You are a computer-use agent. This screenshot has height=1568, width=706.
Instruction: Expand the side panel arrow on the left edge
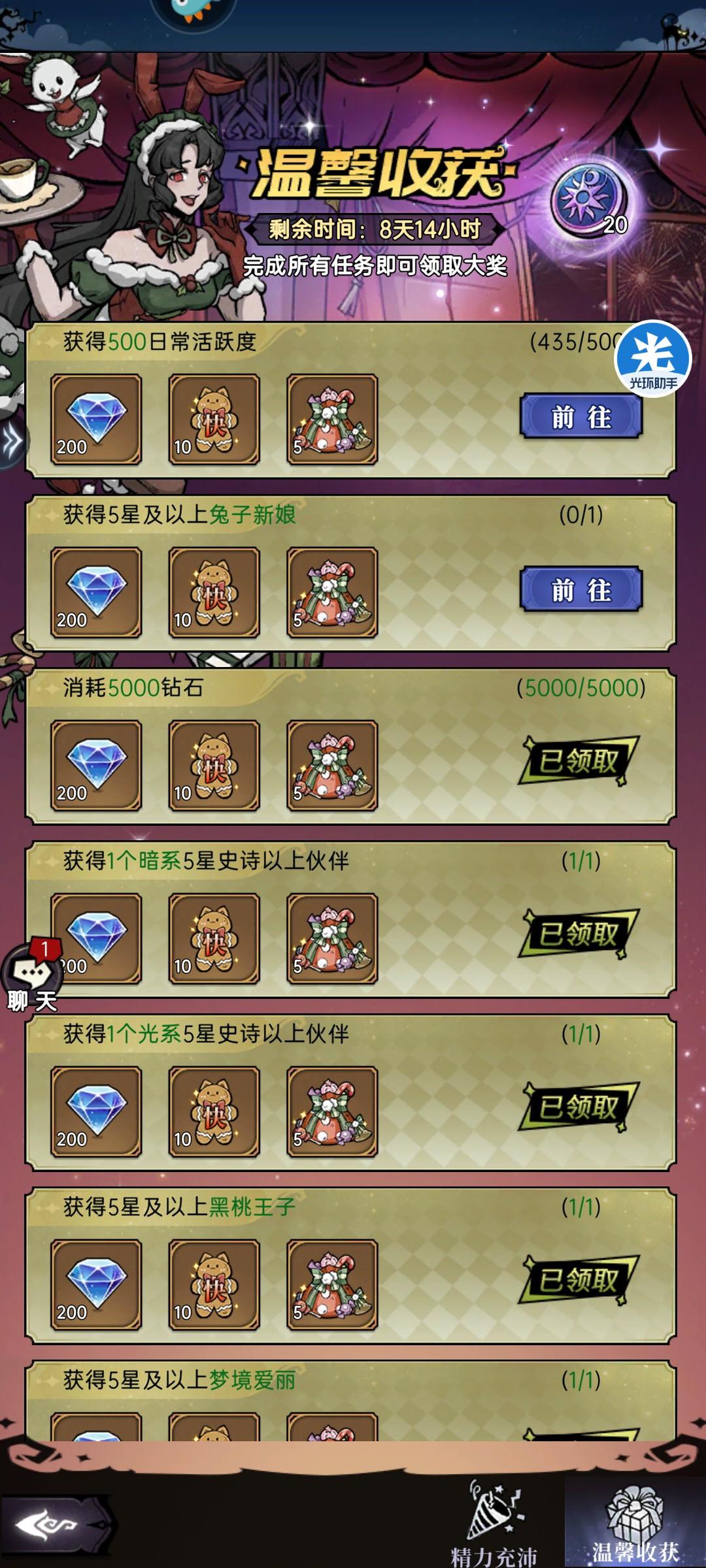12,438
